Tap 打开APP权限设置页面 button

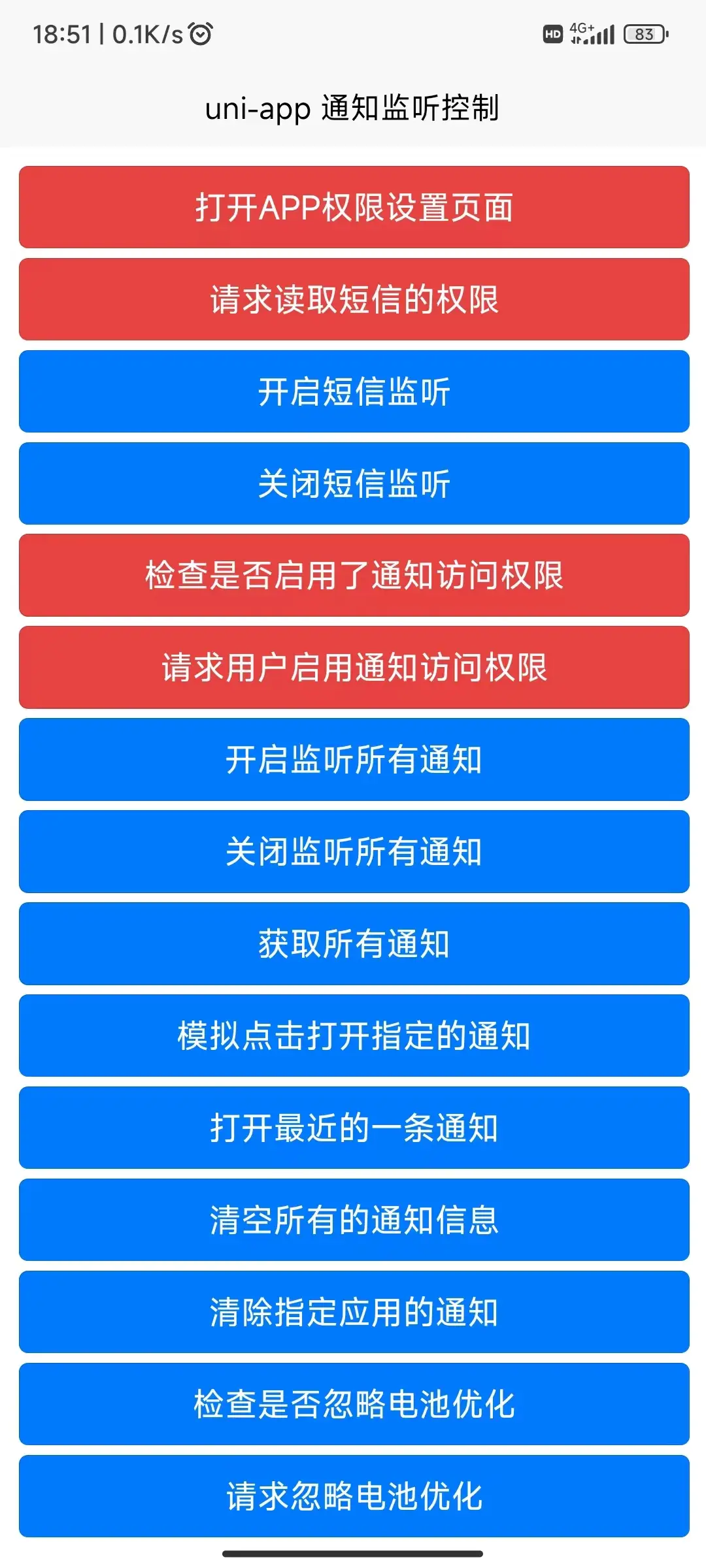[354, 207]
